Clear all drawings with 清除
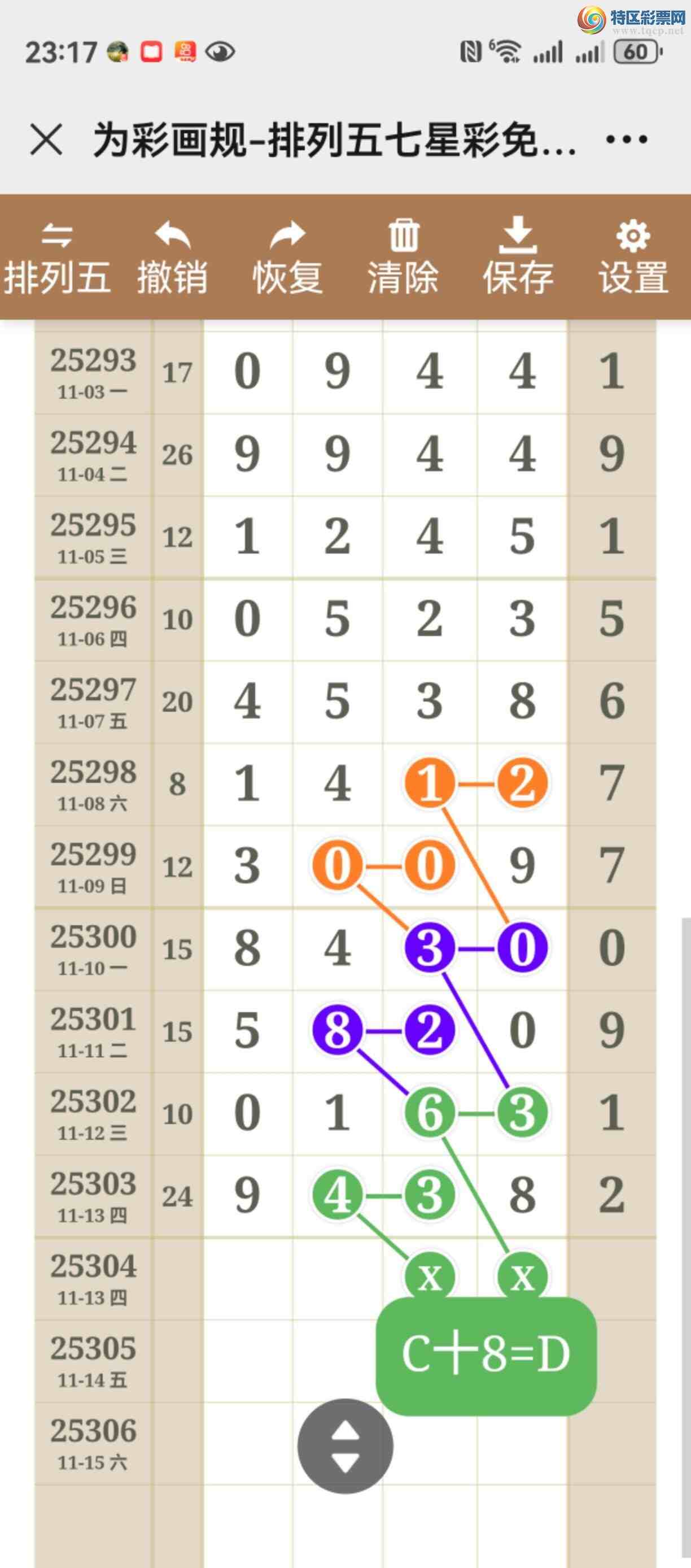The height and width of the screenshot is (1568, 691). [403, 258]
